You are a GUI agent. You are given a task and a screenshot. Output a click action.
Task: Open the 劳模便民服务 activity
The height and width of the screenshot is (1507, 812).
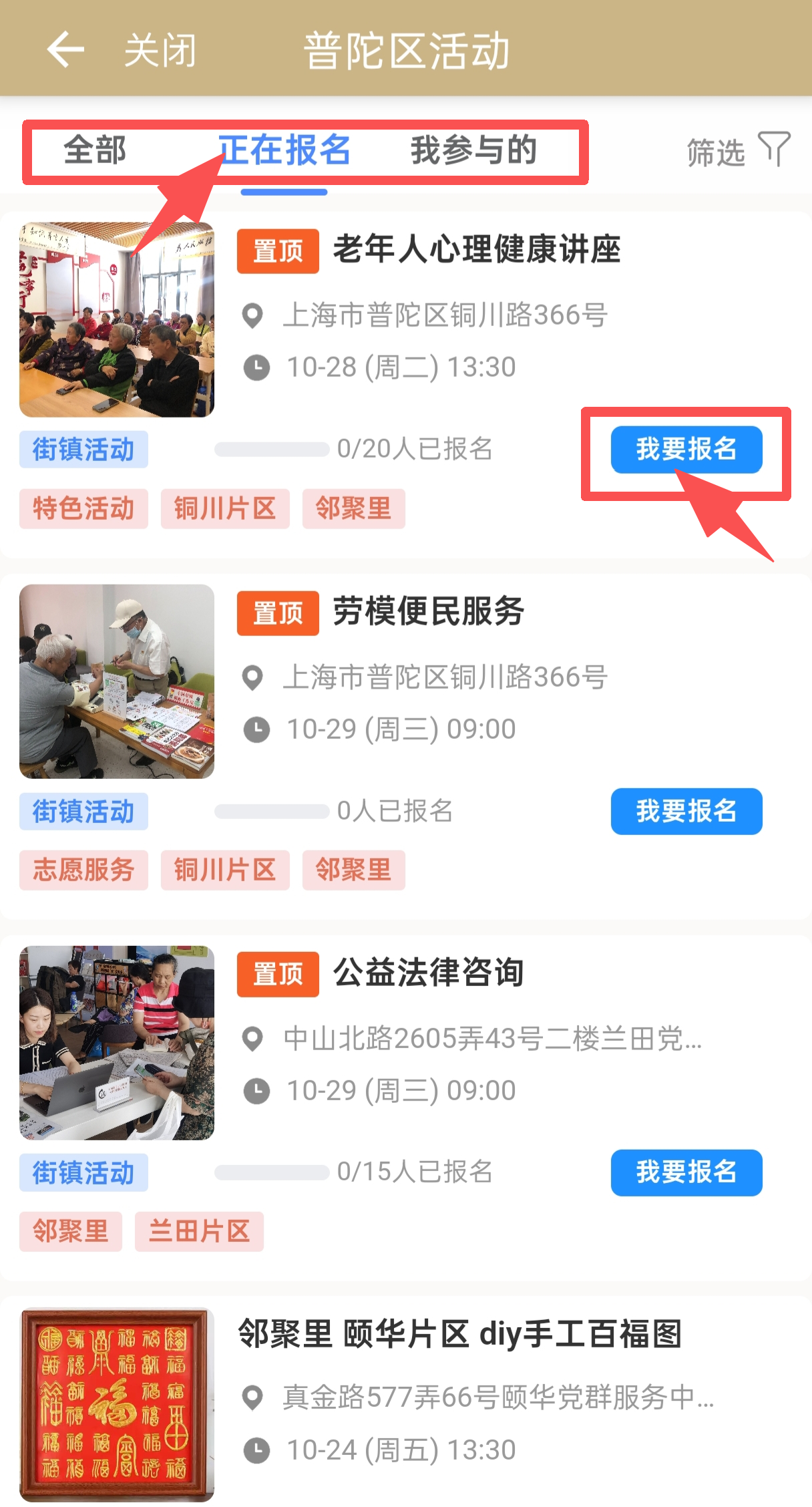428,611
